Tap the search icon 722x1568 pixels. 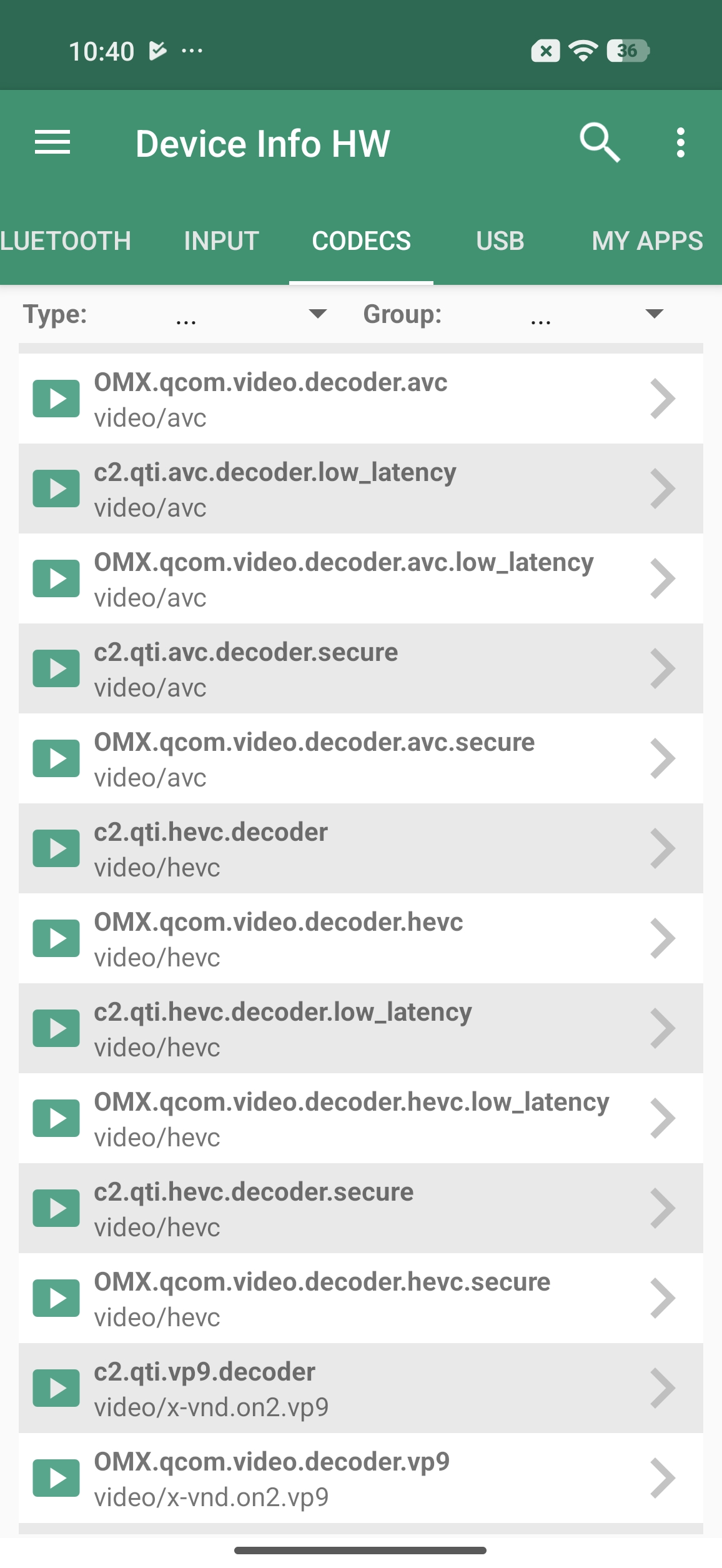599,142
